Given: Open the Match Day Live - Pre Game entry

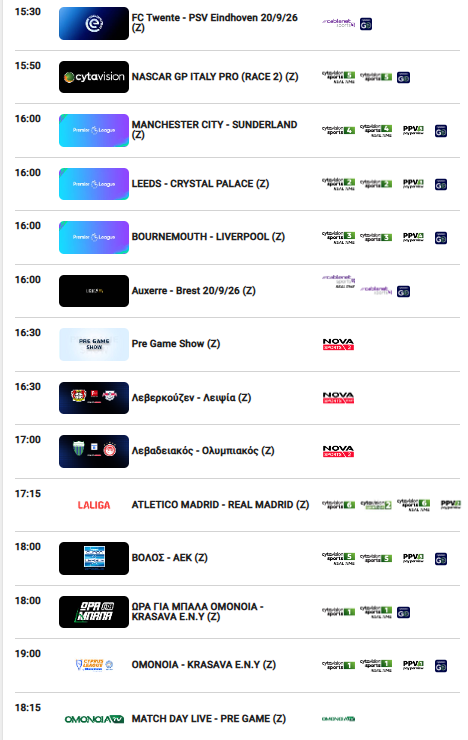Looking at the screenshot, I should coord(209,719).
